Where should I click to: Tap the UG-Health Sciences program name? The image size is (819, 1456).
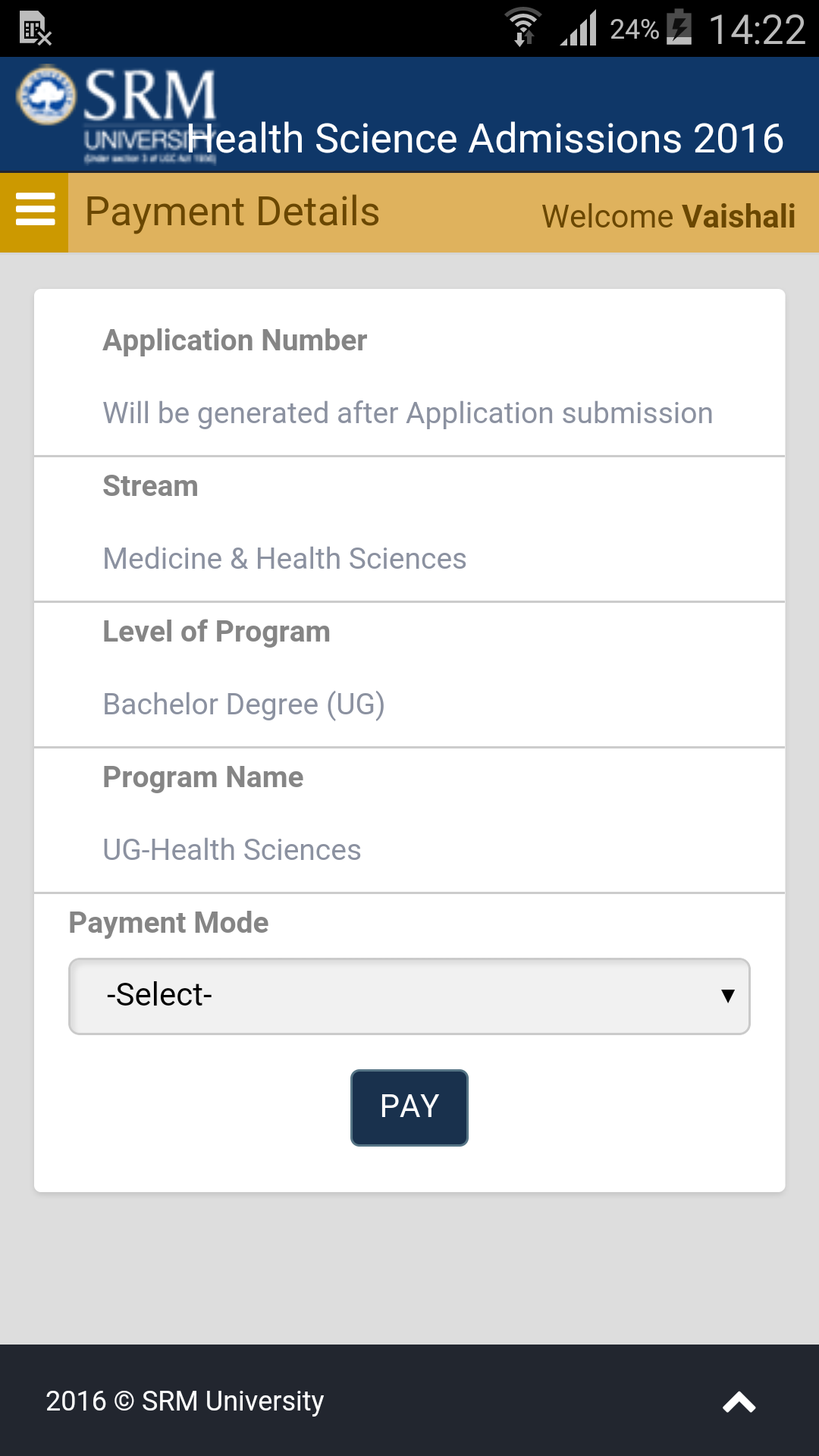click(232, 849)
